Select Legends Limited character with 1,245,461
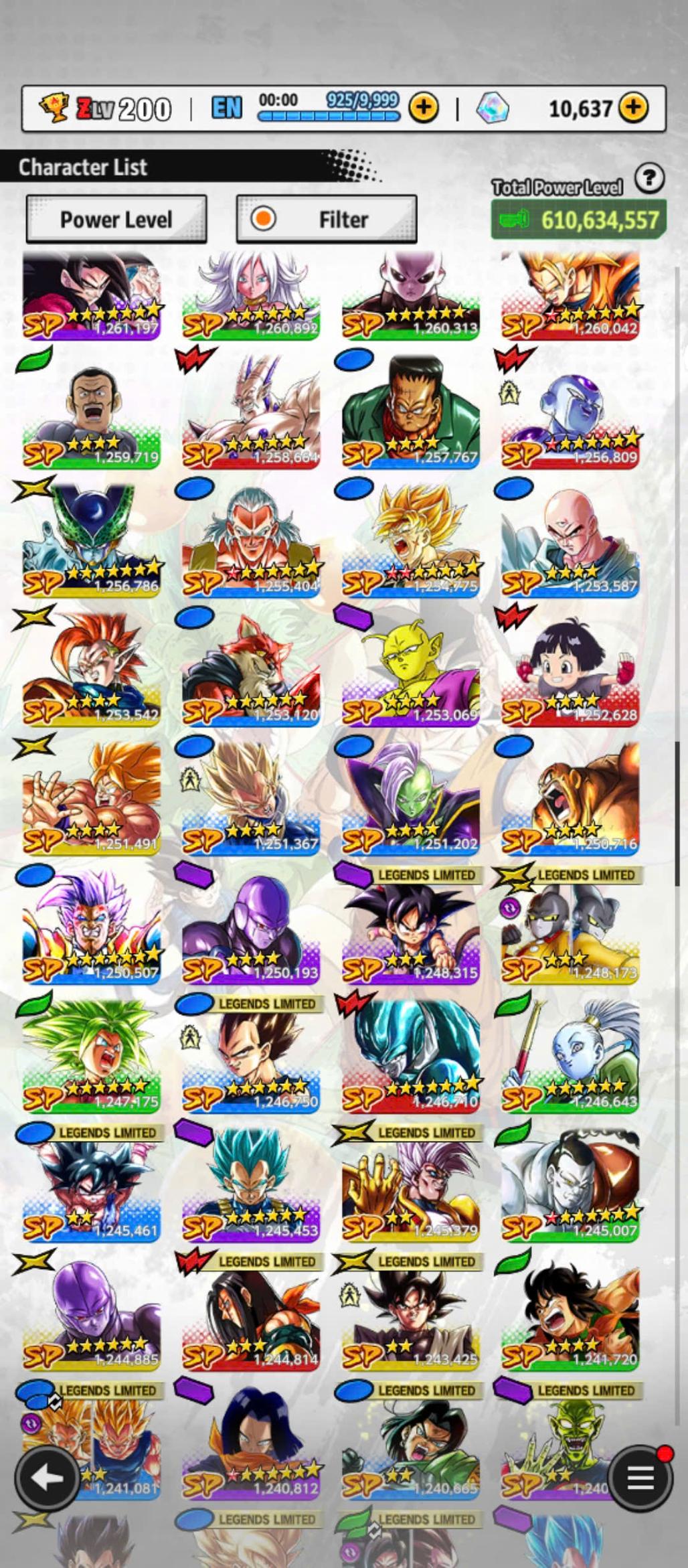This screenshot has height=1568, width=688. 92,1188
